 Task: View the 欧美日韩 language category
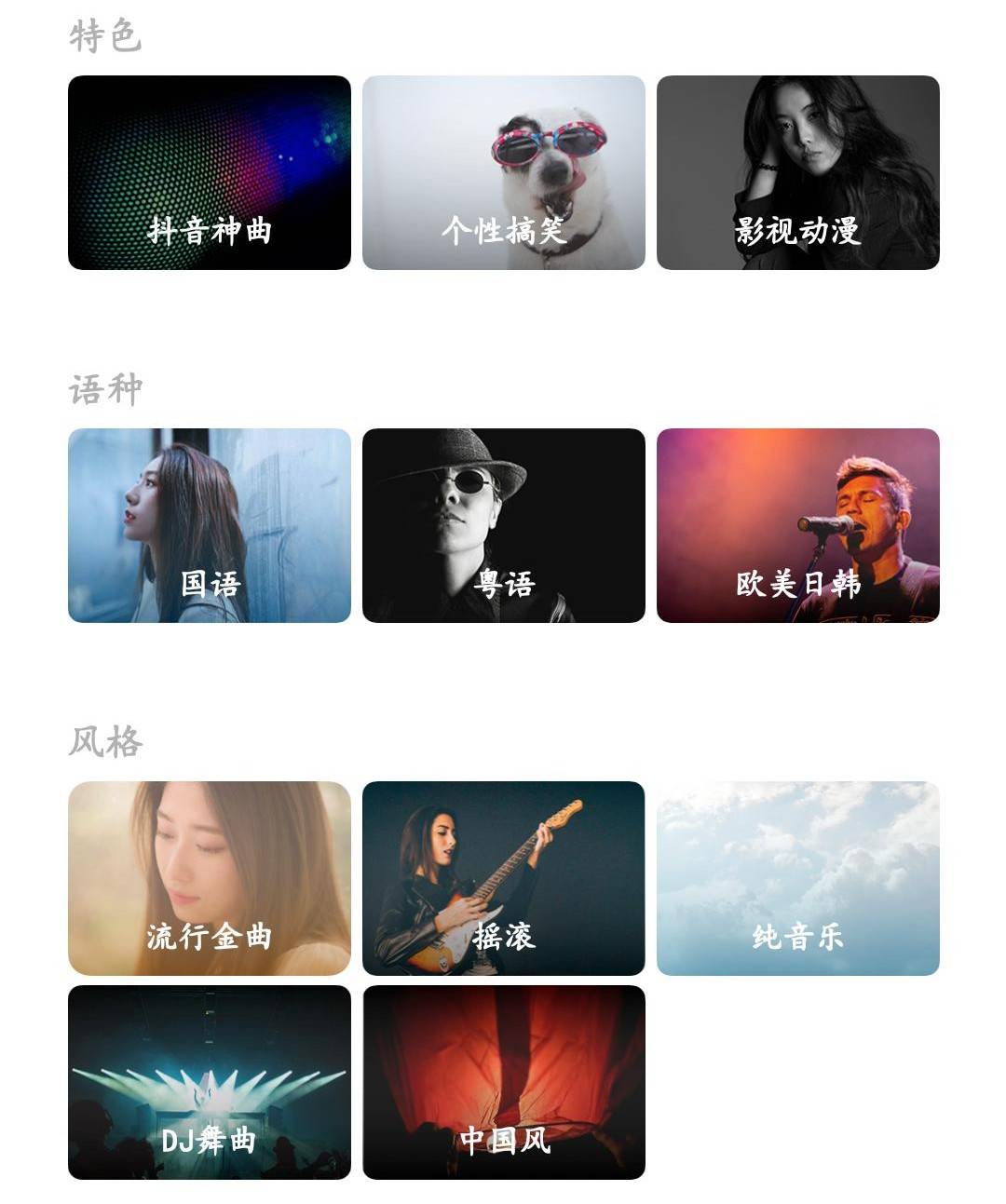point(798,526)
